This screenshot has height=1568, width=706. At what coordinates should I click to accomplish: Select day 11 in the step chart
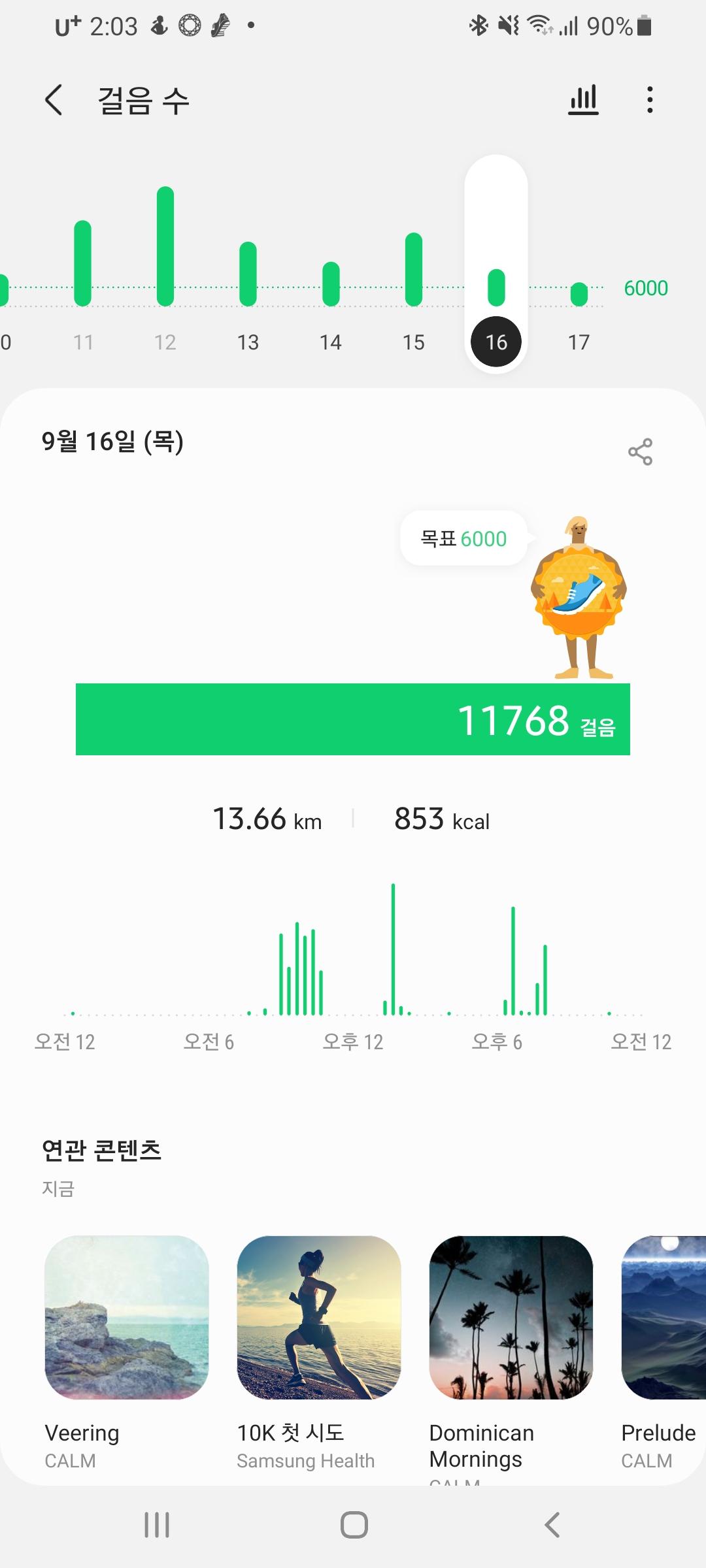[83, 274]
